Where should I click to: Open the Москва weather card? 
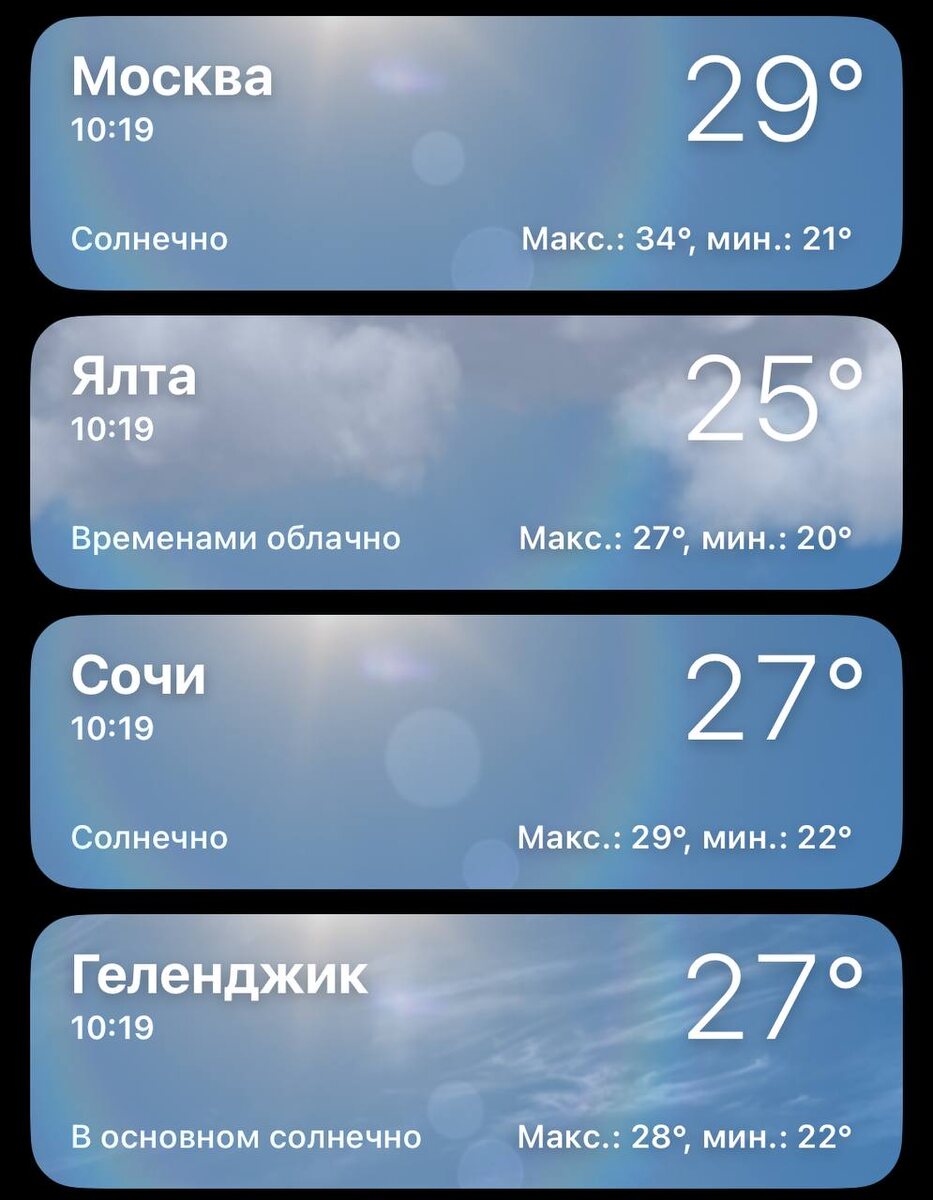466,153
